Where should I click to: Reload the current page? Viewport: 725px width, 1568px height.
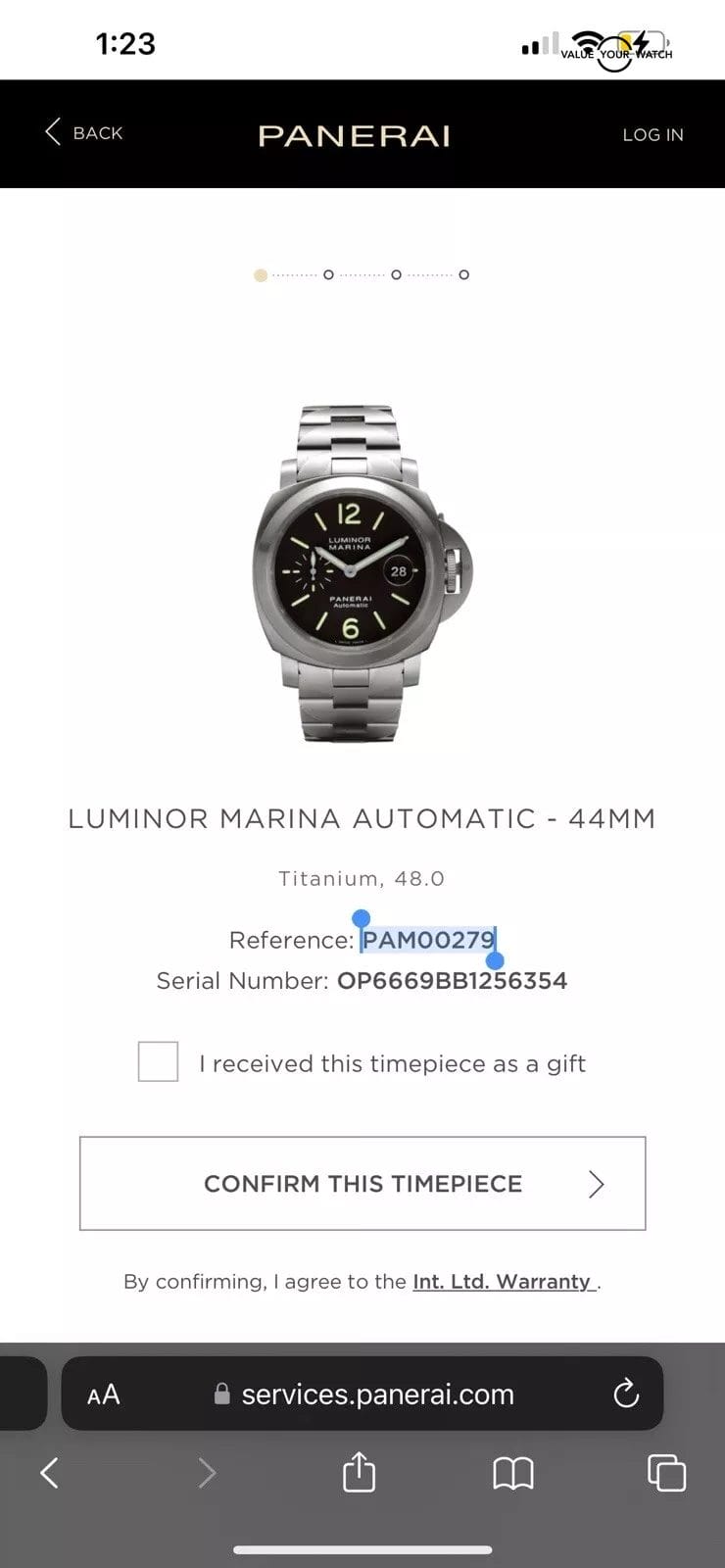click(x=625, y=1394)
